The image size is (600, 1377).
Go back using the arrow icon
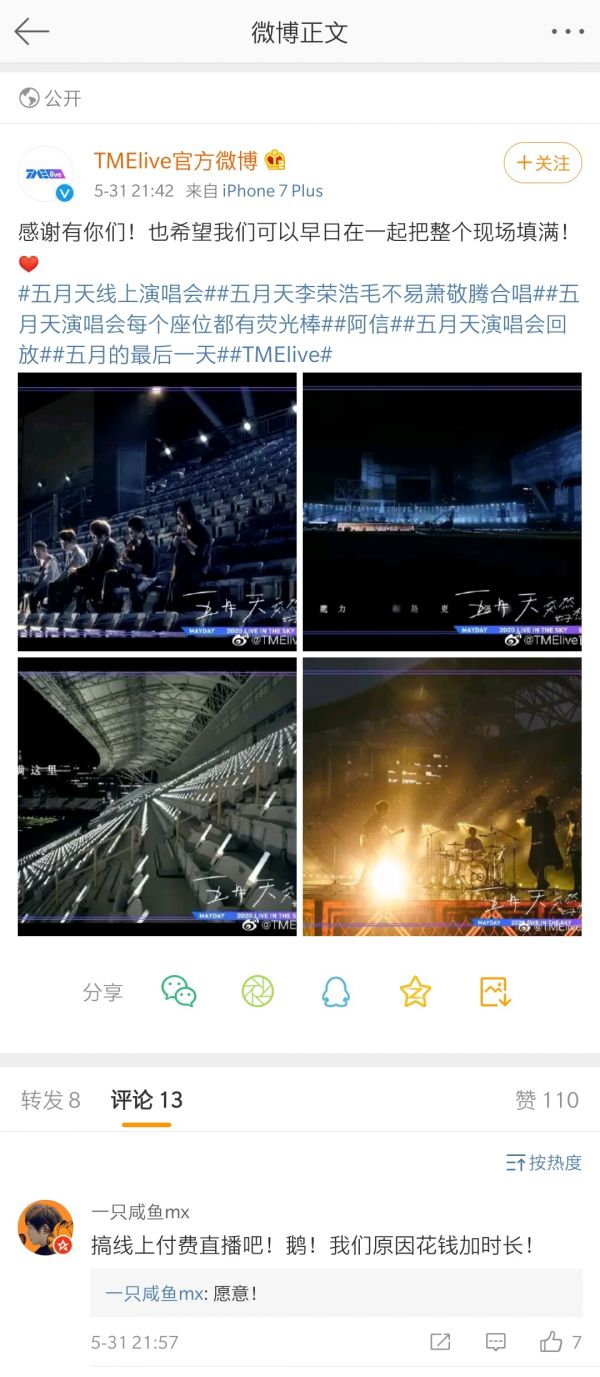(32, 32)
